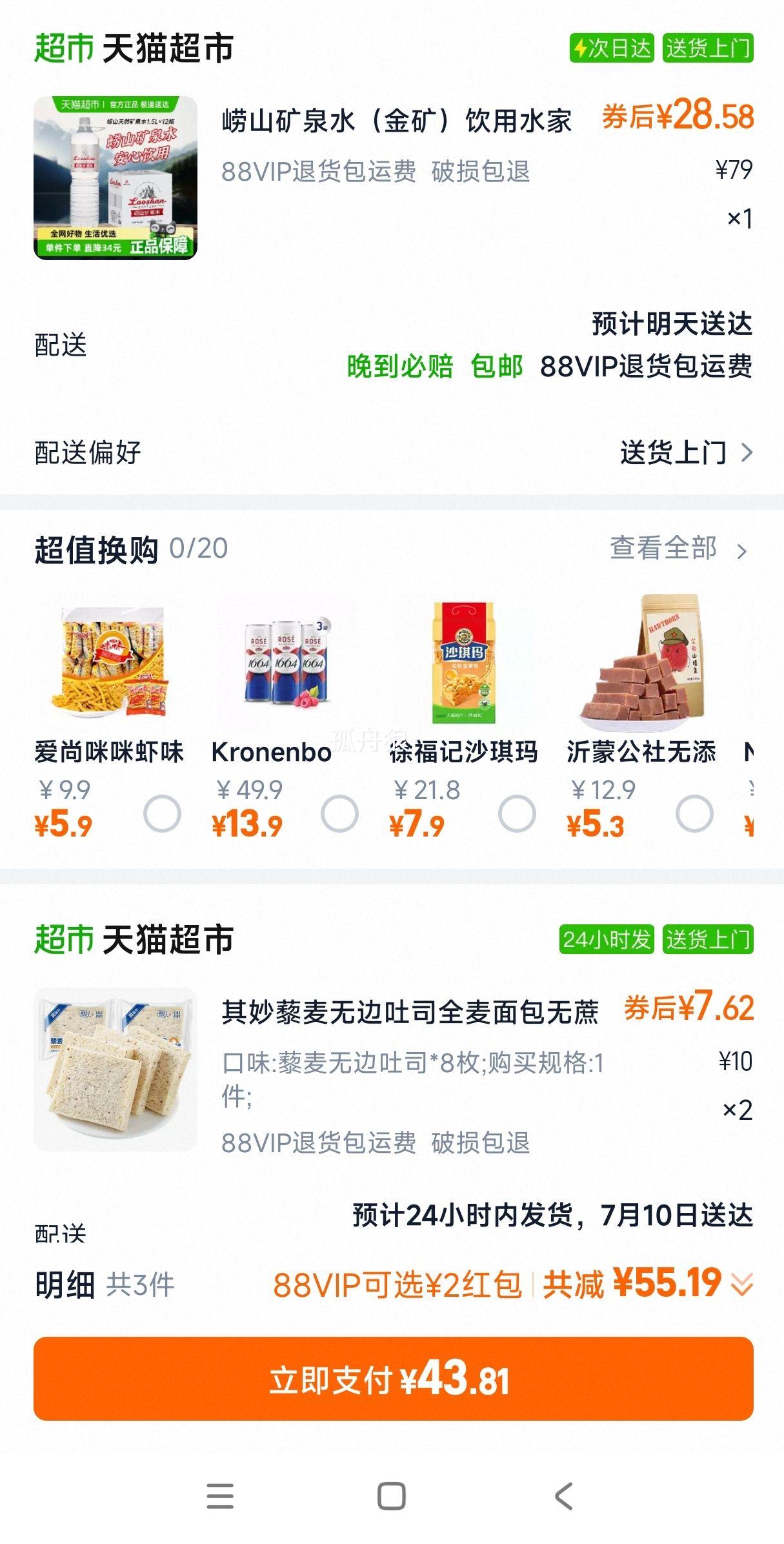784x1544 pixels.
Task: Open 崂山矿泉水 product image
Action: click(116, 178)
